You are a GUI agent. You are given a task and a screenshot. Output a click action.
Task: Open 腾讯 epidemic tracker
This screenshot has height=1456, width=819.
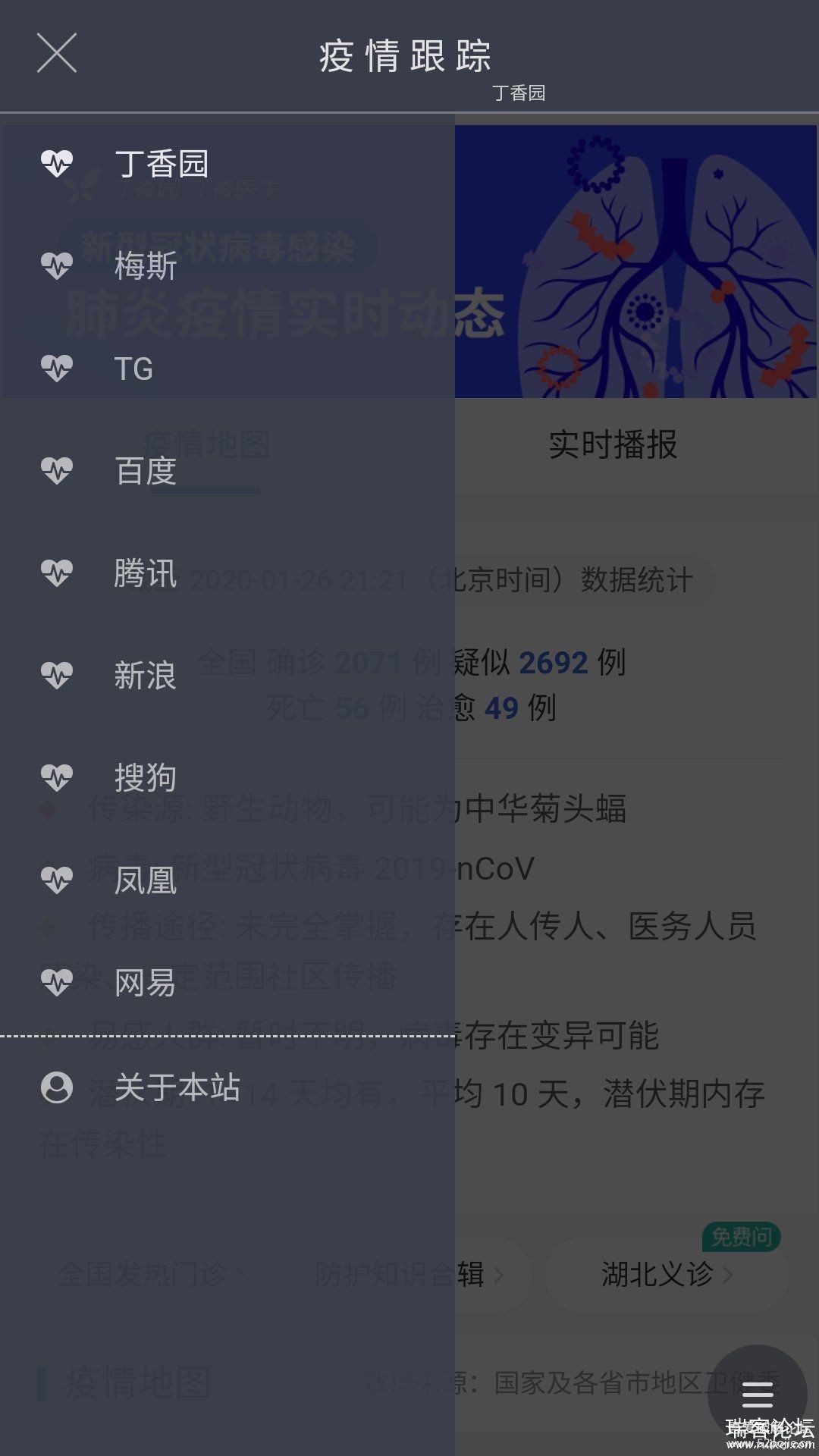[145, 573]
